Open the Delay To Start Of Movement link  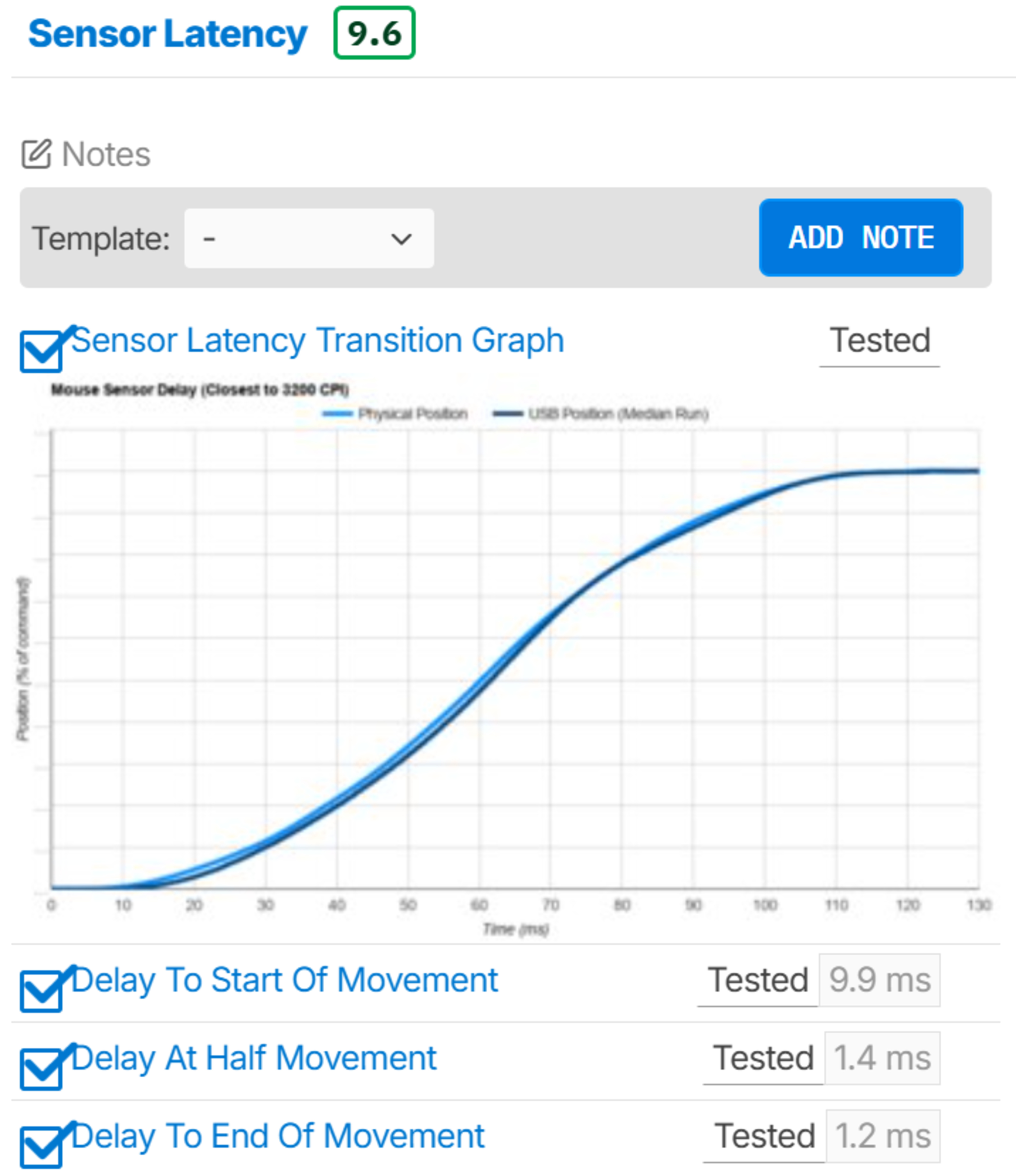pos(285,980)
